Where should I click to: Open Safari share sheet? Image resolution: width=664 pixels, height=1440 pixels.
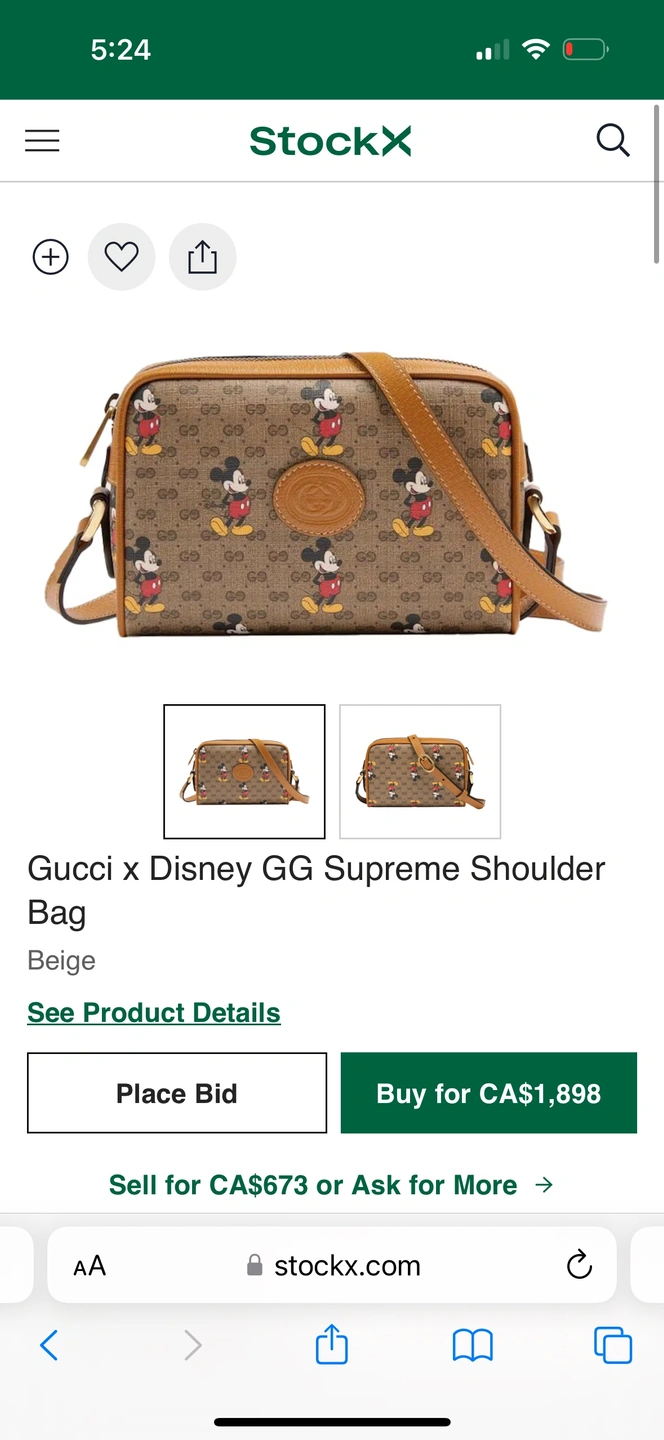(x=331, y=1345)
